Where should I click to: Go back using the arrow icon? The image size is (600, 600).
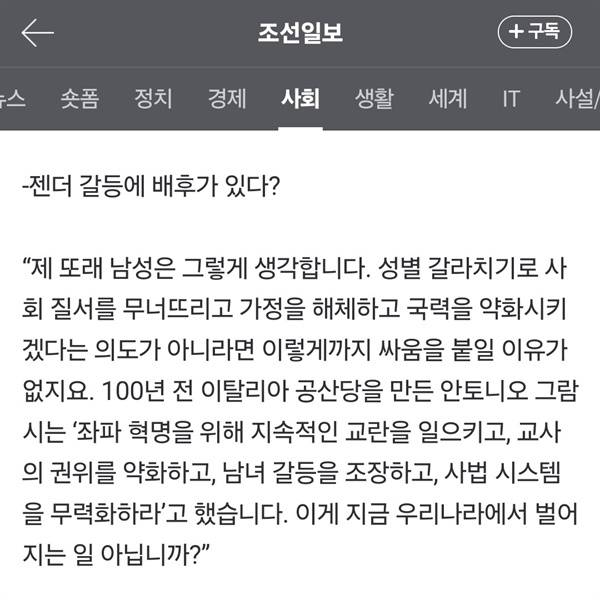point(37,33)
